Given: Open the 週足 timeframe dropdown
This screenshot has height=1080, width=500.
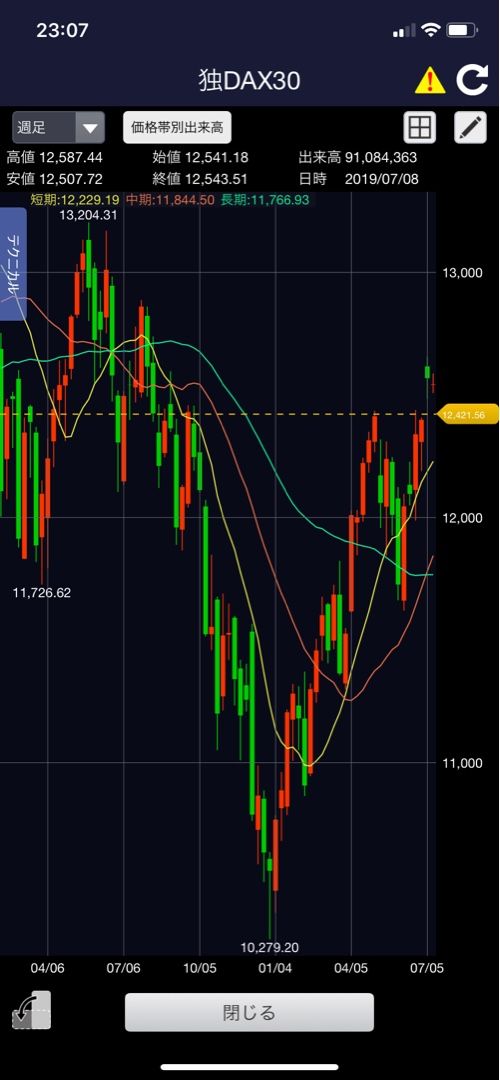Looking at the screenshot, I should (x=59, y=127).
